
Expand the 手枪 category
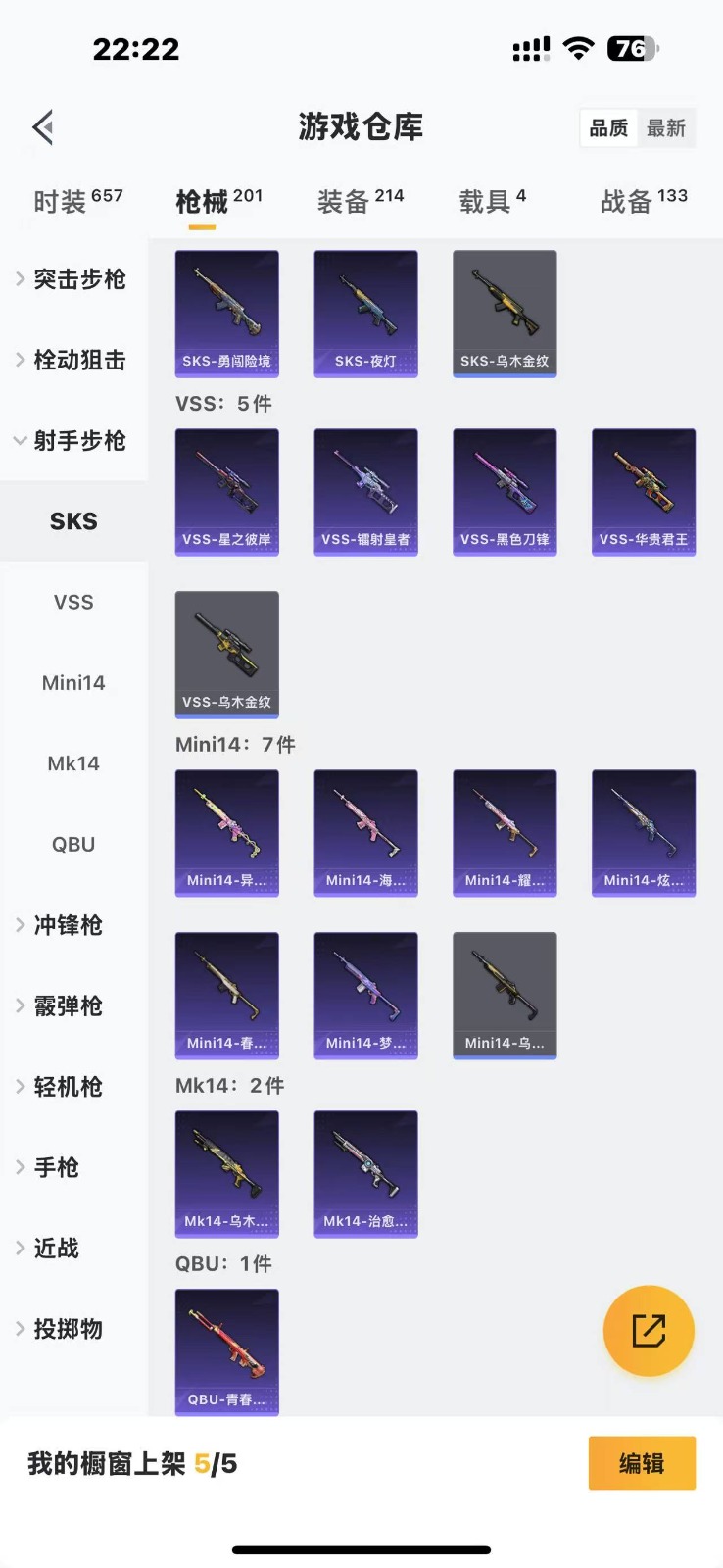57,1167
